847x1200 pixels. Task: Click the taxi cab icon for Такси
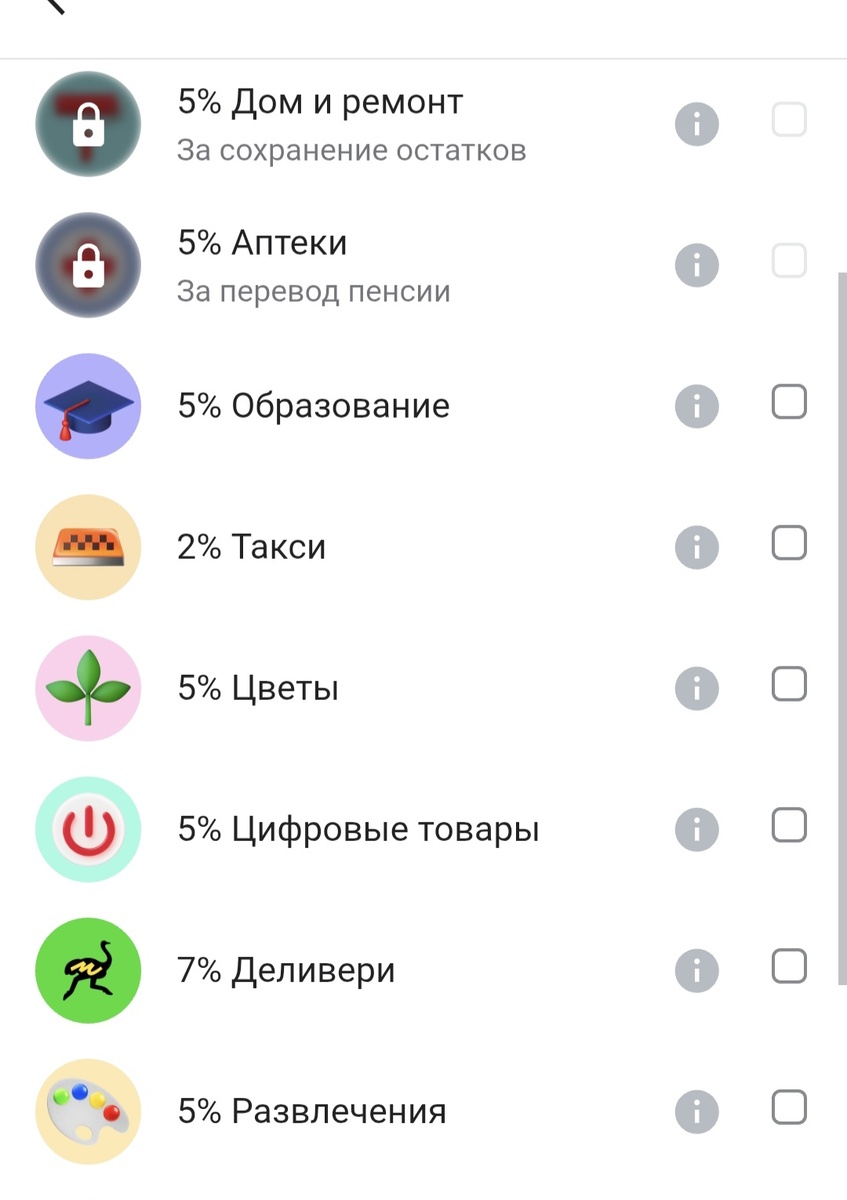point(88,547)
